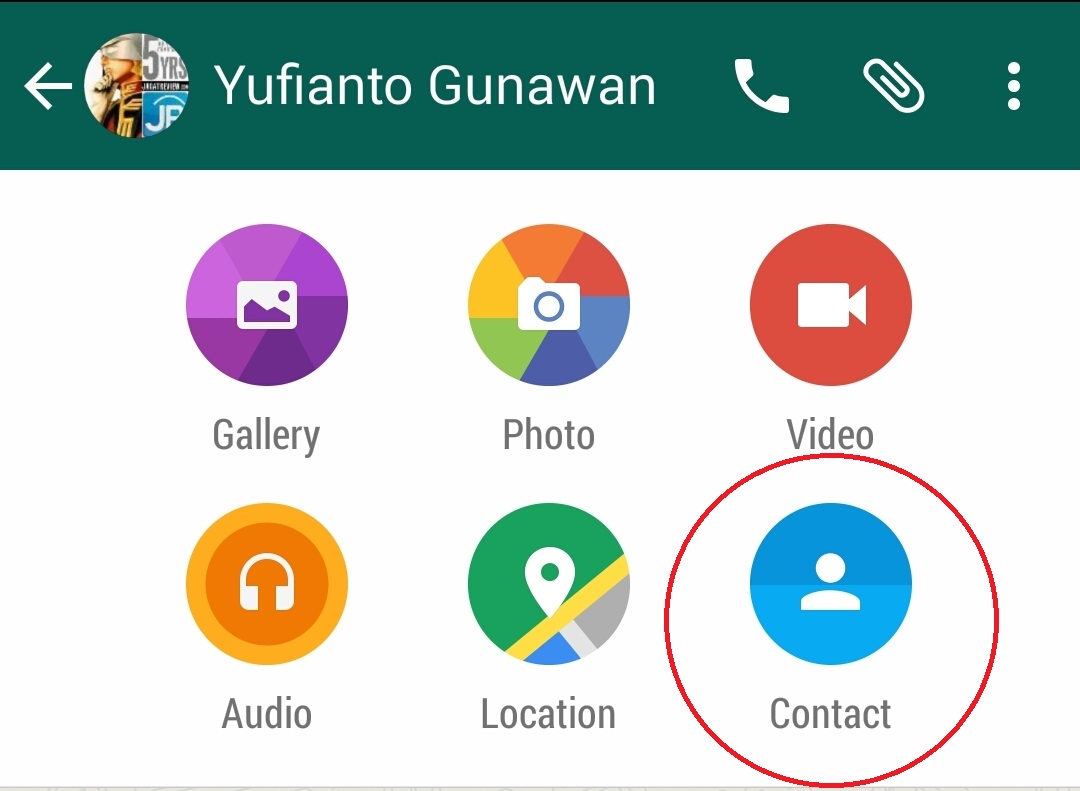
Task: Take a Photo with the camera
Action: [549, 305]
